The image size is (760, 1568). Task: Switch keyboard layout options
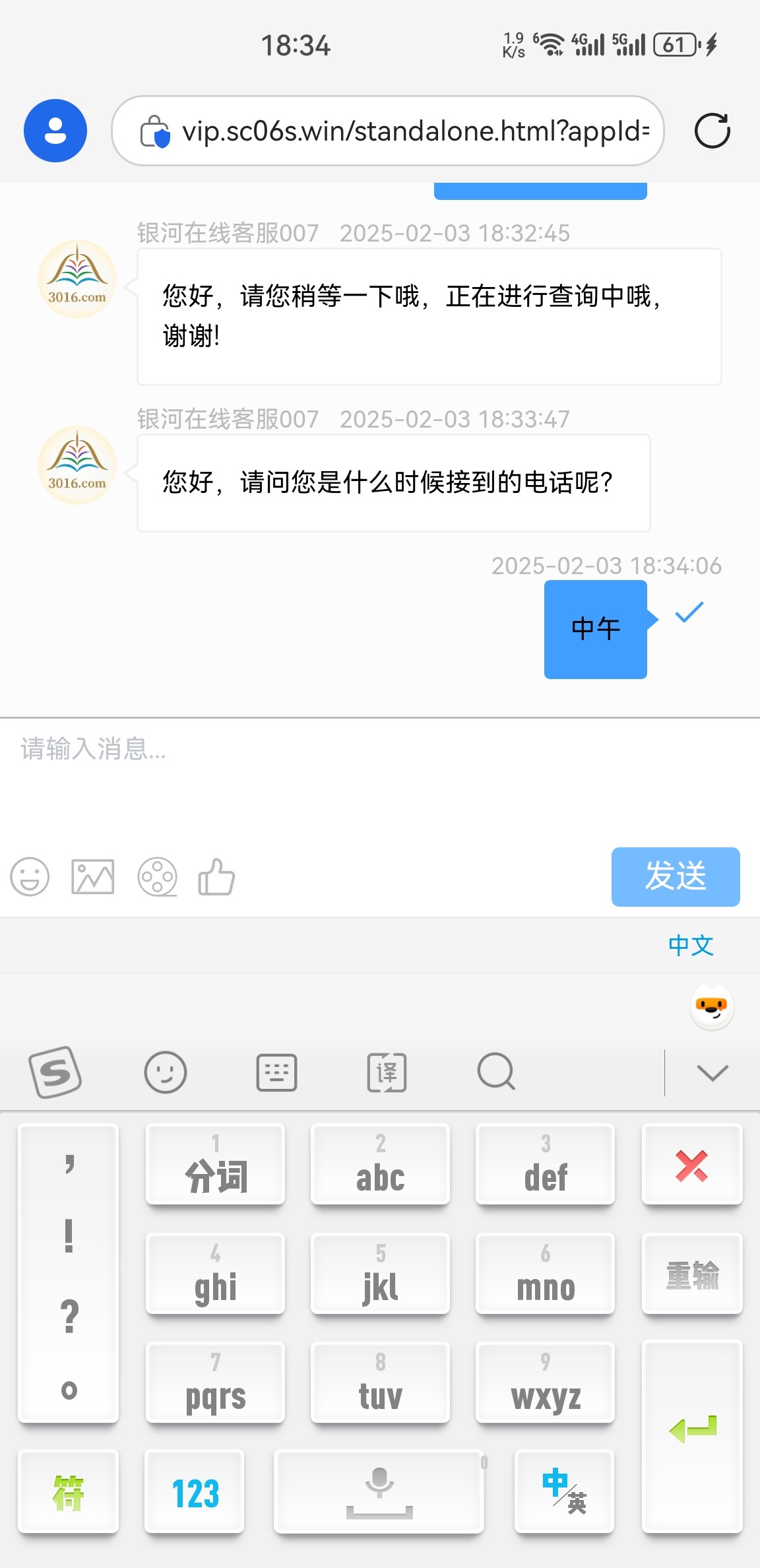coord(276,1072)
